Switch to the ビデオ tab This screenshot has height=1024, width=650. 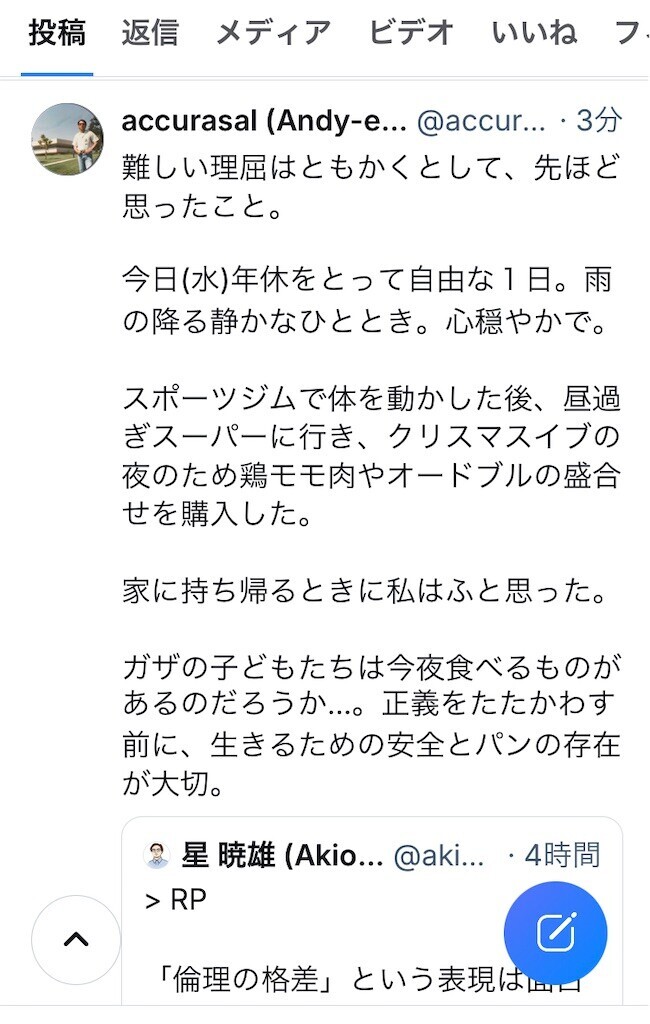(x=411, y=33)
